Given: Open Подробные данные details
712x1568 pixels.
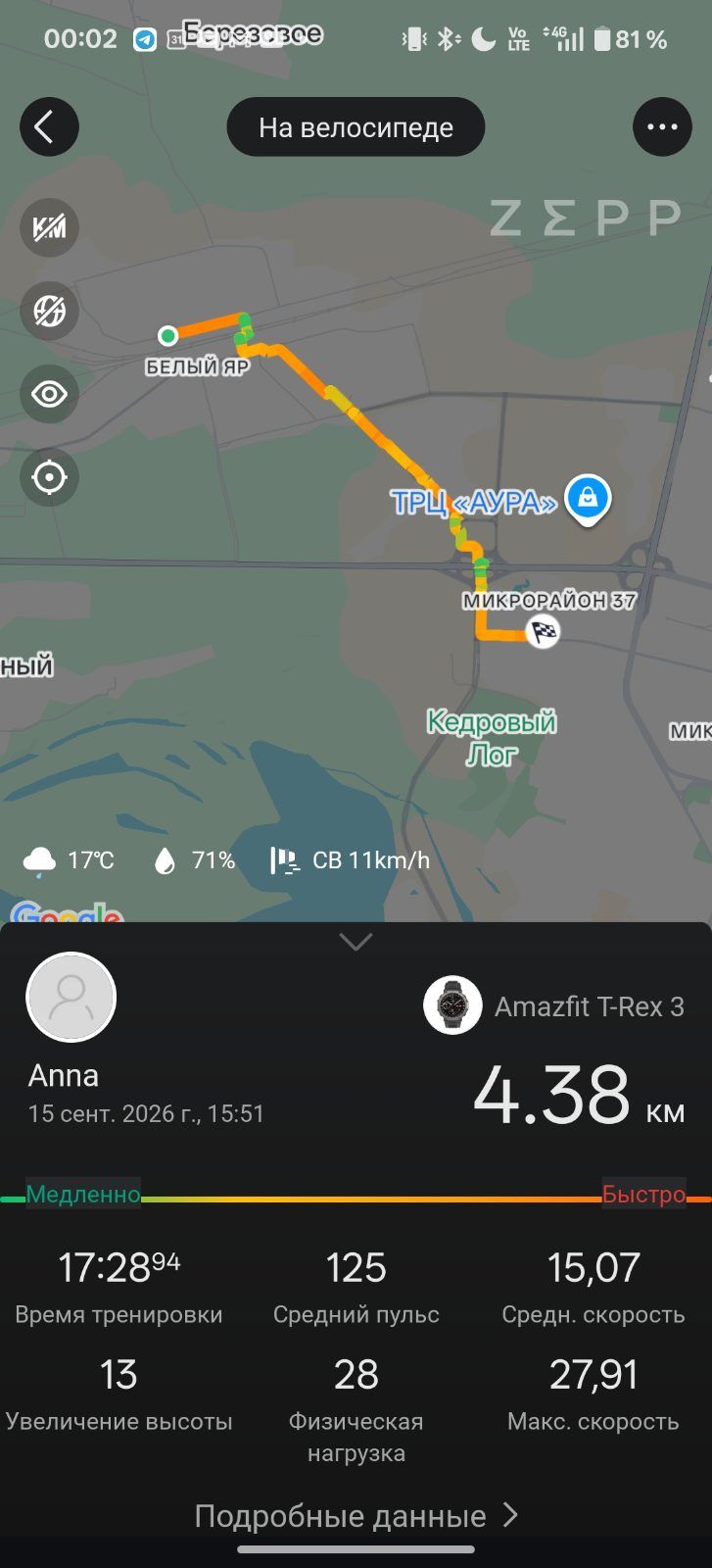Looking at the screenshot, I should click(x=356, y=1516).
